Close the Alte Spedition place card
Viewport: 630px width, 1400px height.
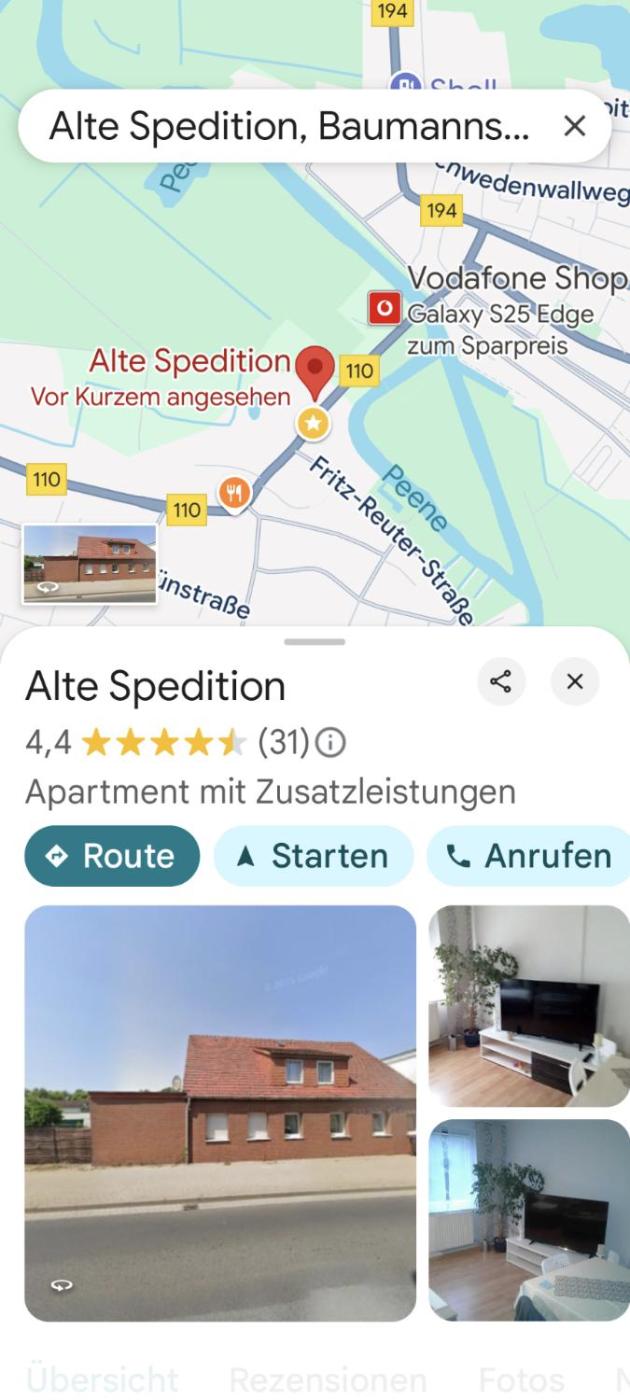click(575, 682)
